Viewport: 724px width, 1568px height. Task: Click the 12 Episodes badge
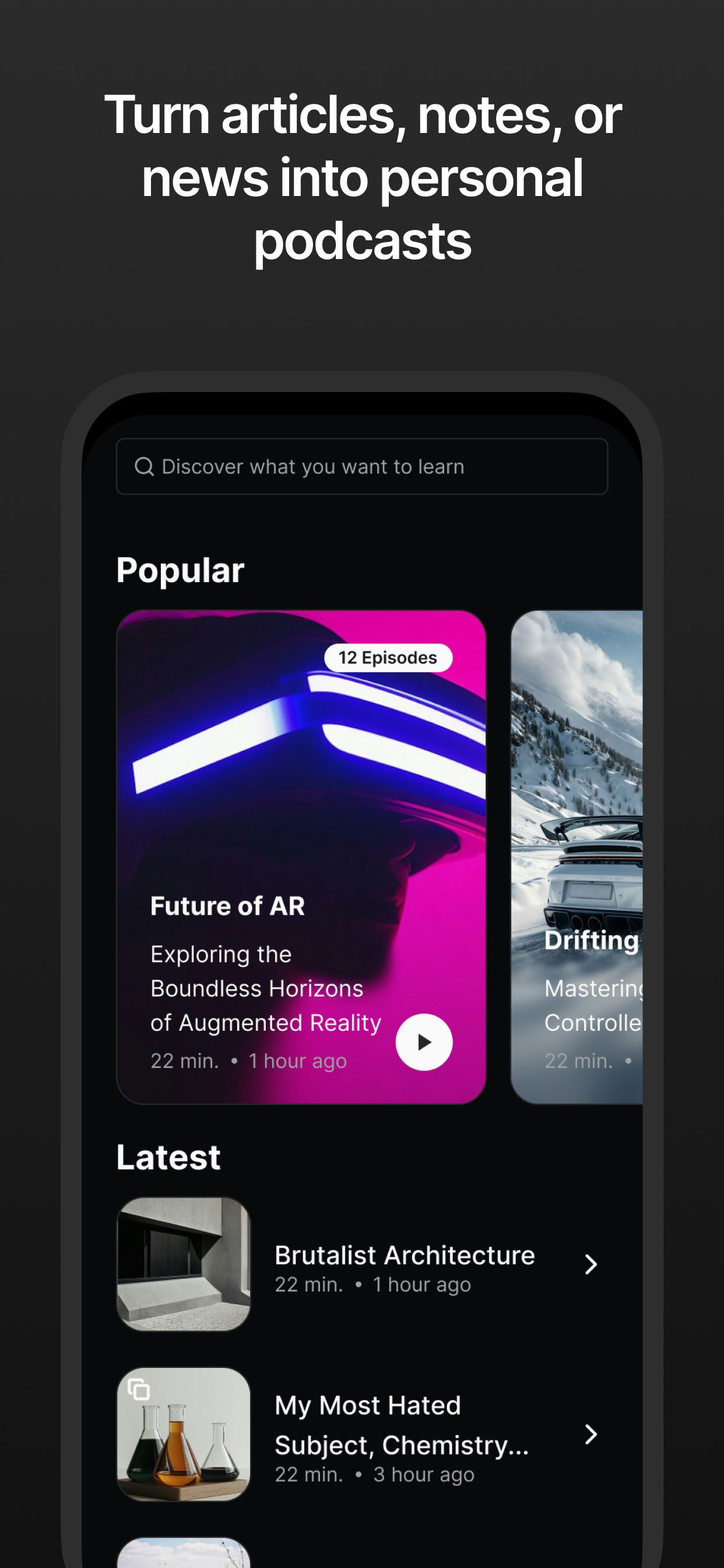388,657
